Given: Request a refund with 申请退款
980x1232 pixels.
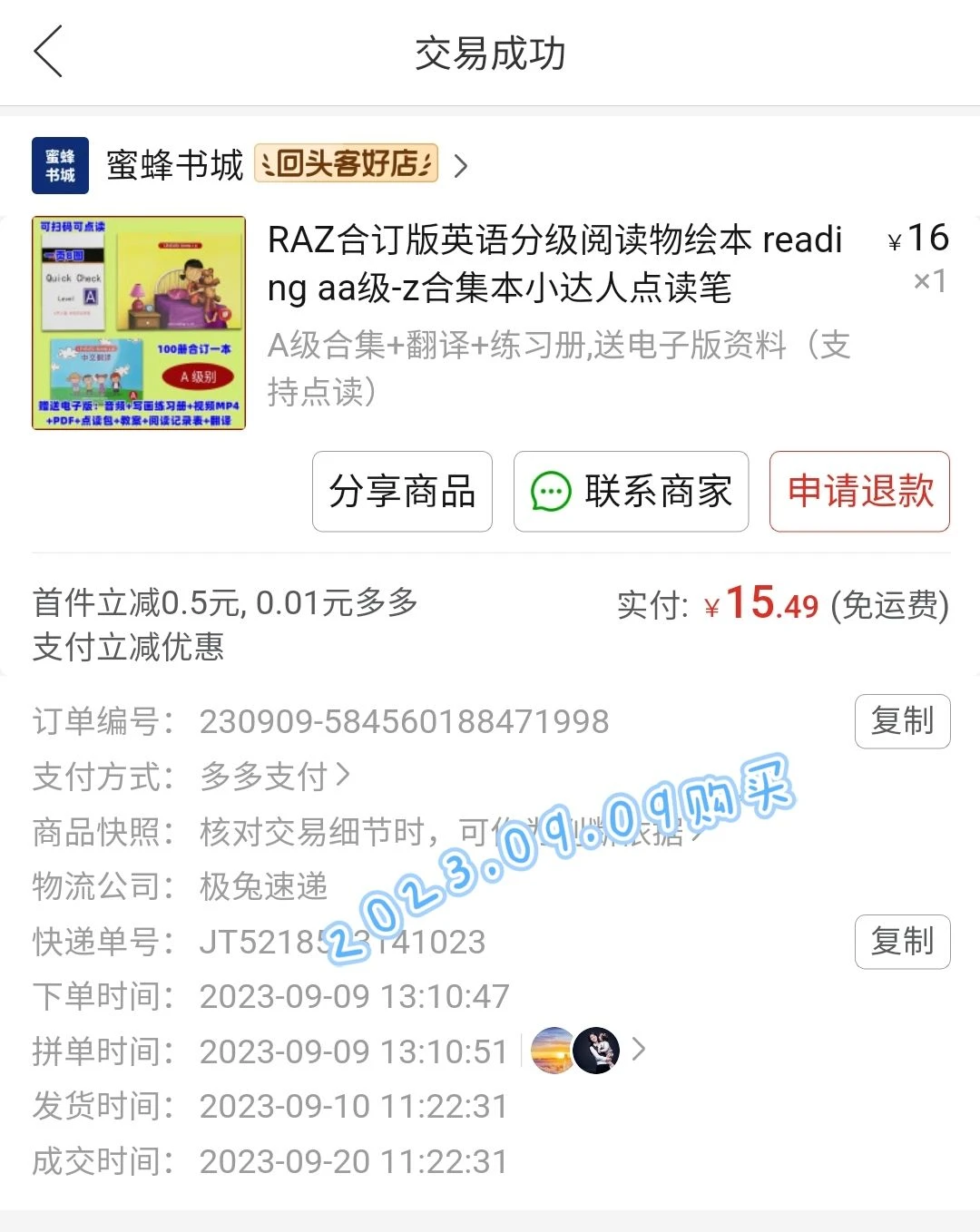Looking at the screenshot, I should pos(859,491).
